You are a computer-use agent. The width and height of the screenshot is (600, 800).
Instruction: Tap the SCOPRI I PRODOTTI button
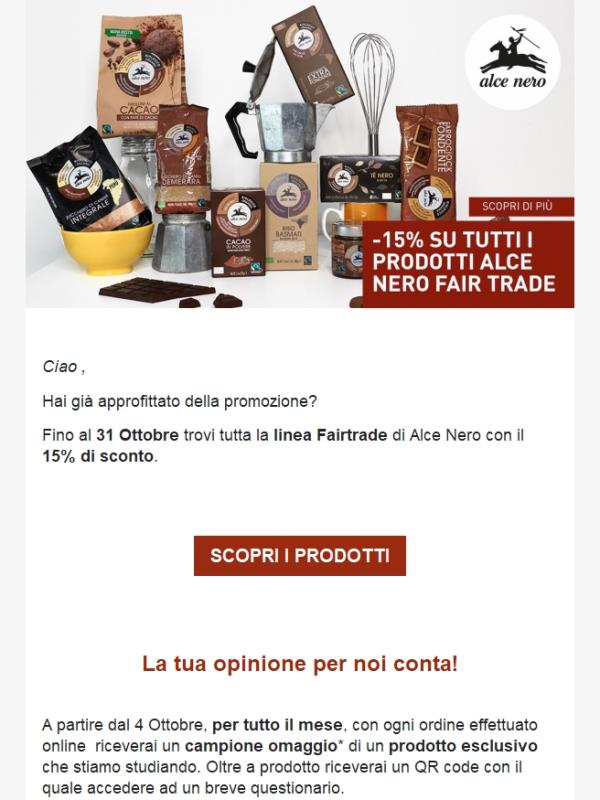click(299, 554)
